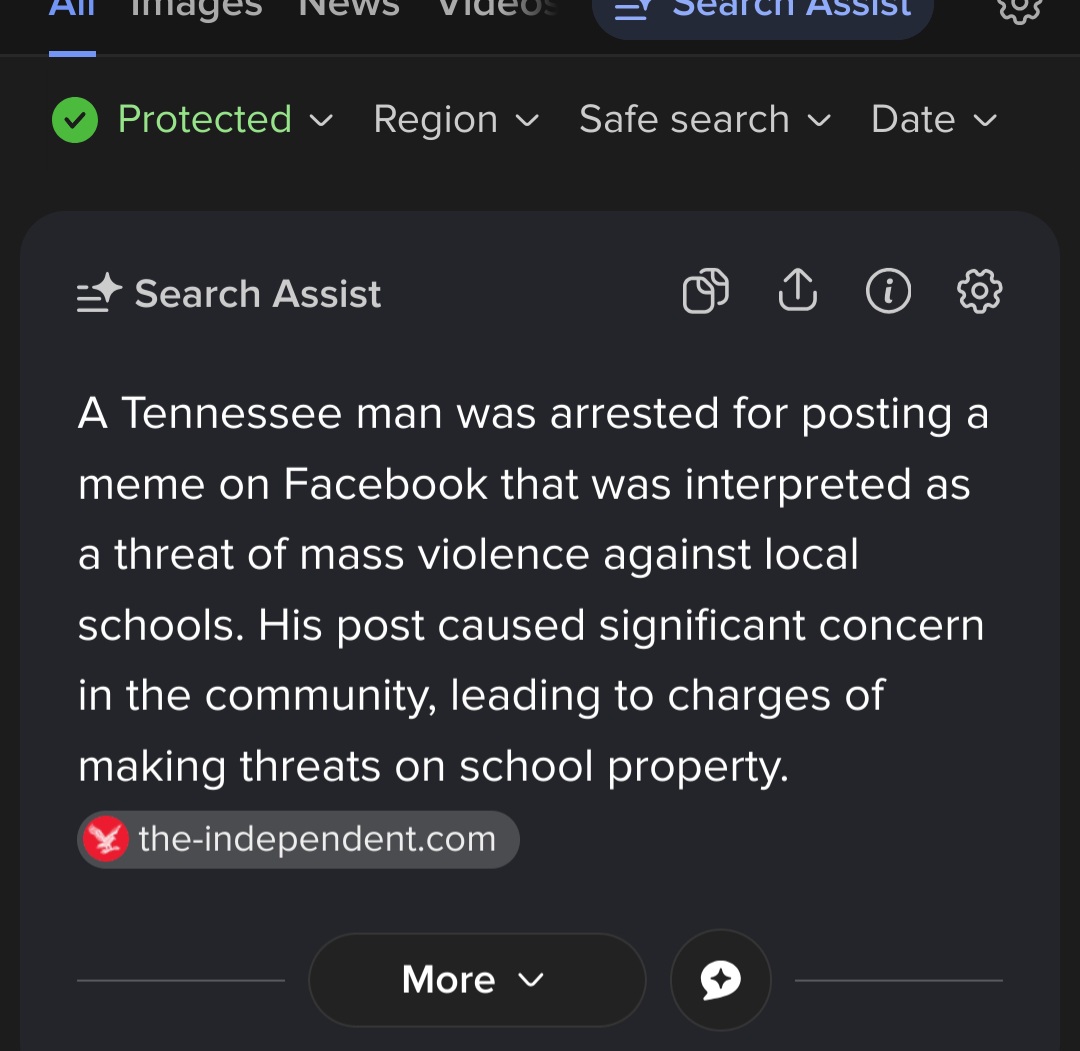Open the Region filter dropdown
This screenshot has height=1051, width=1080.
click(456, 120)
